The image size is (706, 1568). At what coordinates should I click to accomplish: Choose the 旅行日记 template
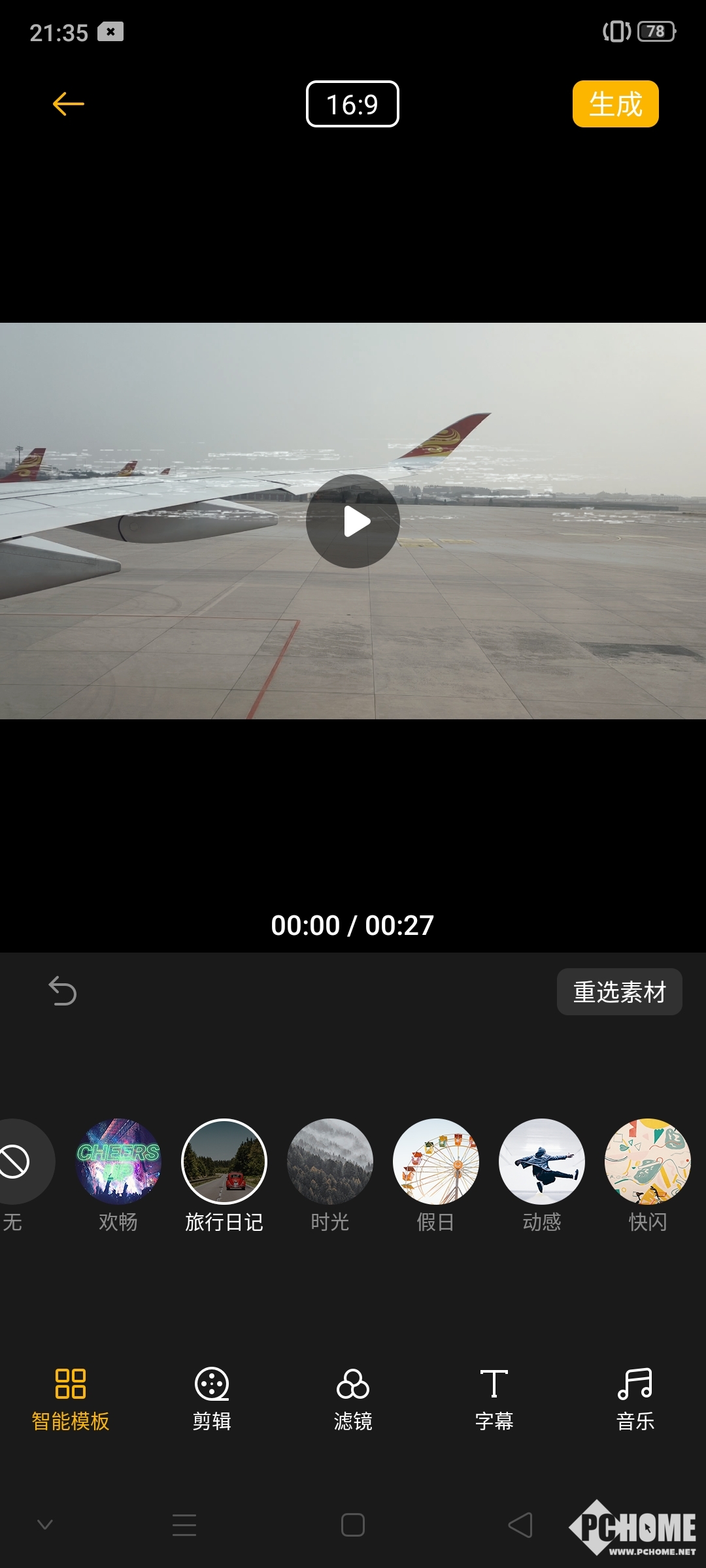coord(224,1162)
